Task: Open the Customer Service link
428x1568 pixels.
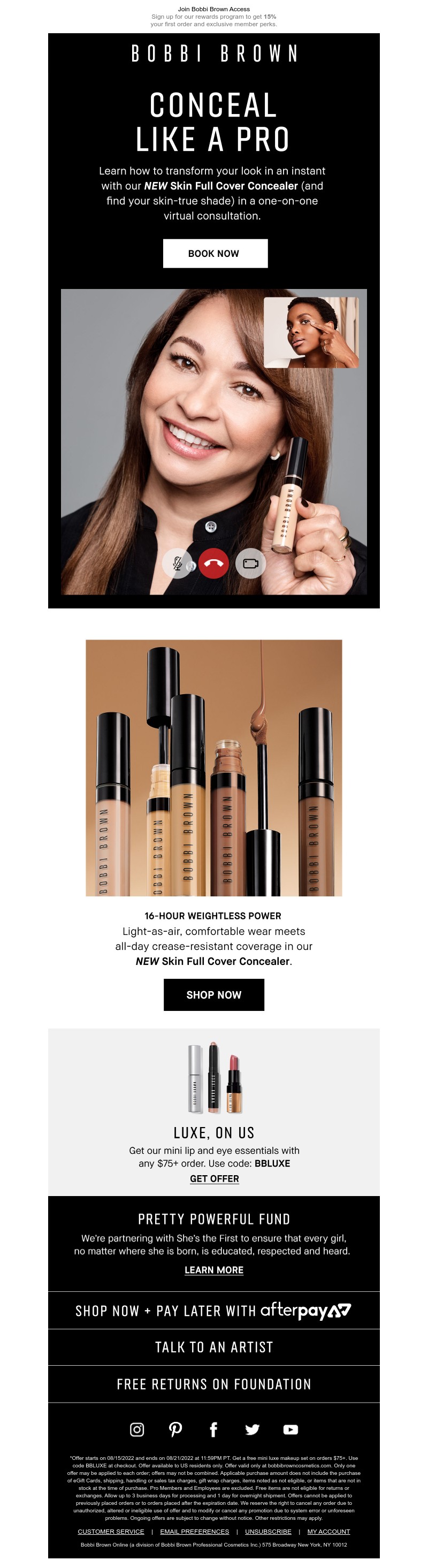Action: tap(111, 1531)
